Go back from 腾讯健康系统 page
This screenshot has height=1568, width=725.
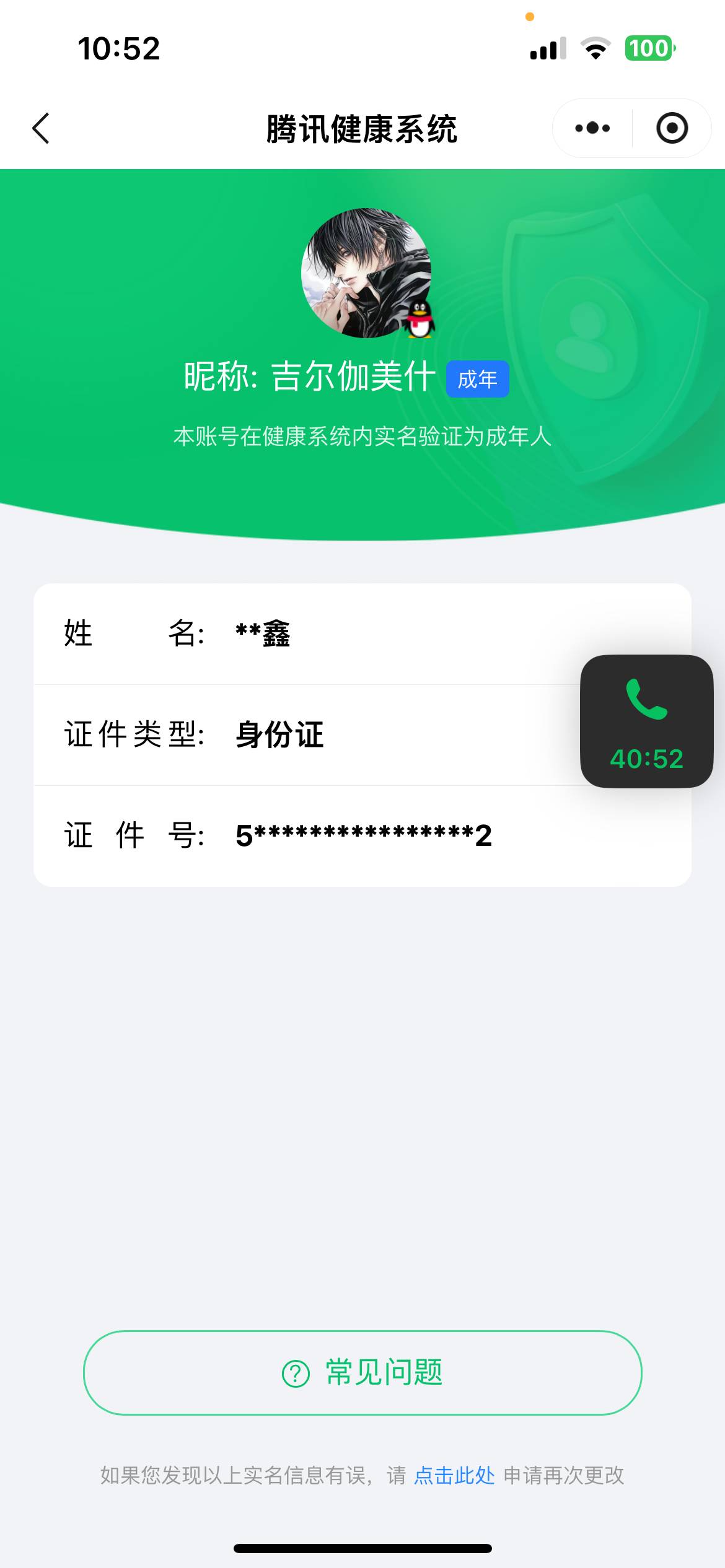click(x=41, y=129)
